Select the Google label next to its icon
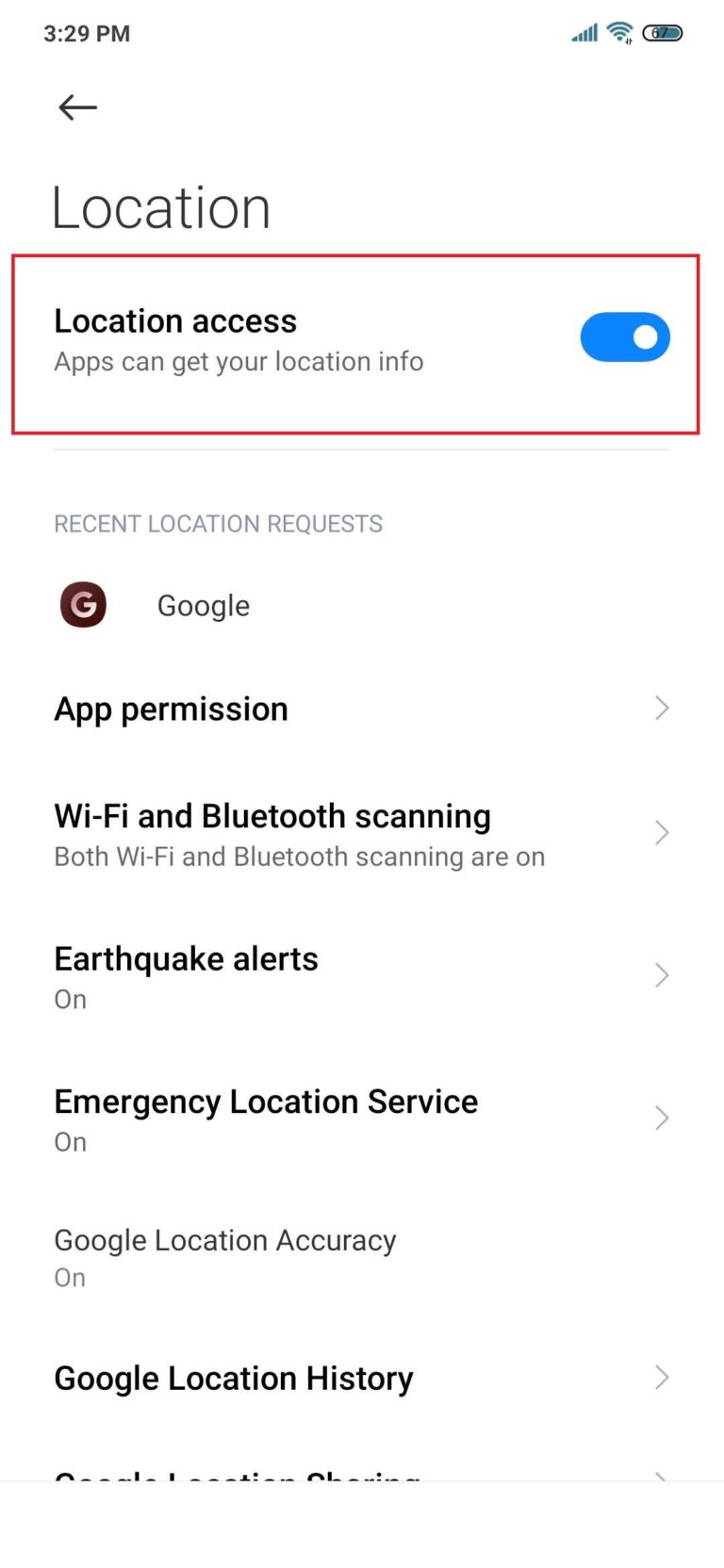Screen dimensions: 724x1568 [x=203, y=605]
